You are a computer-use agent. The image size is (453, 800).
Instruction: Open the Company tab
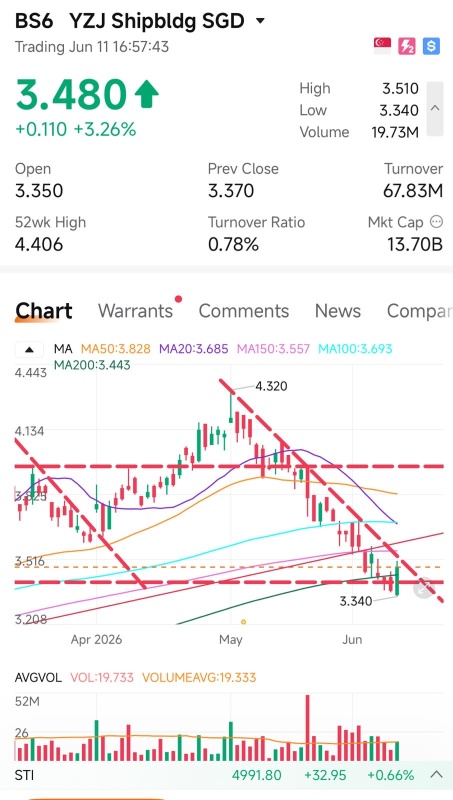[x=419, y=311]
